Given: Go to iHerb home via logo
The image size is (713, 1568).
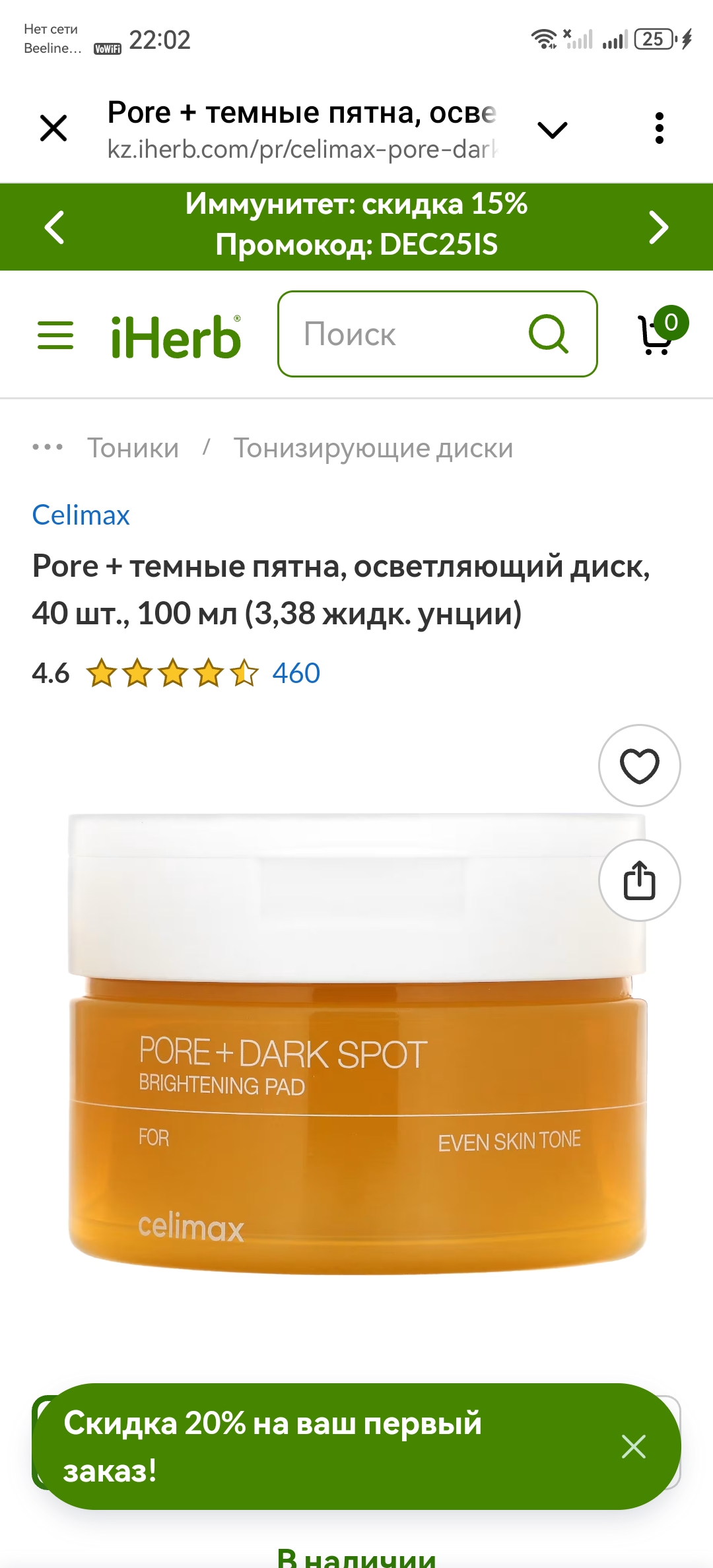Looking at the screenshot, I should coord(176,337).
